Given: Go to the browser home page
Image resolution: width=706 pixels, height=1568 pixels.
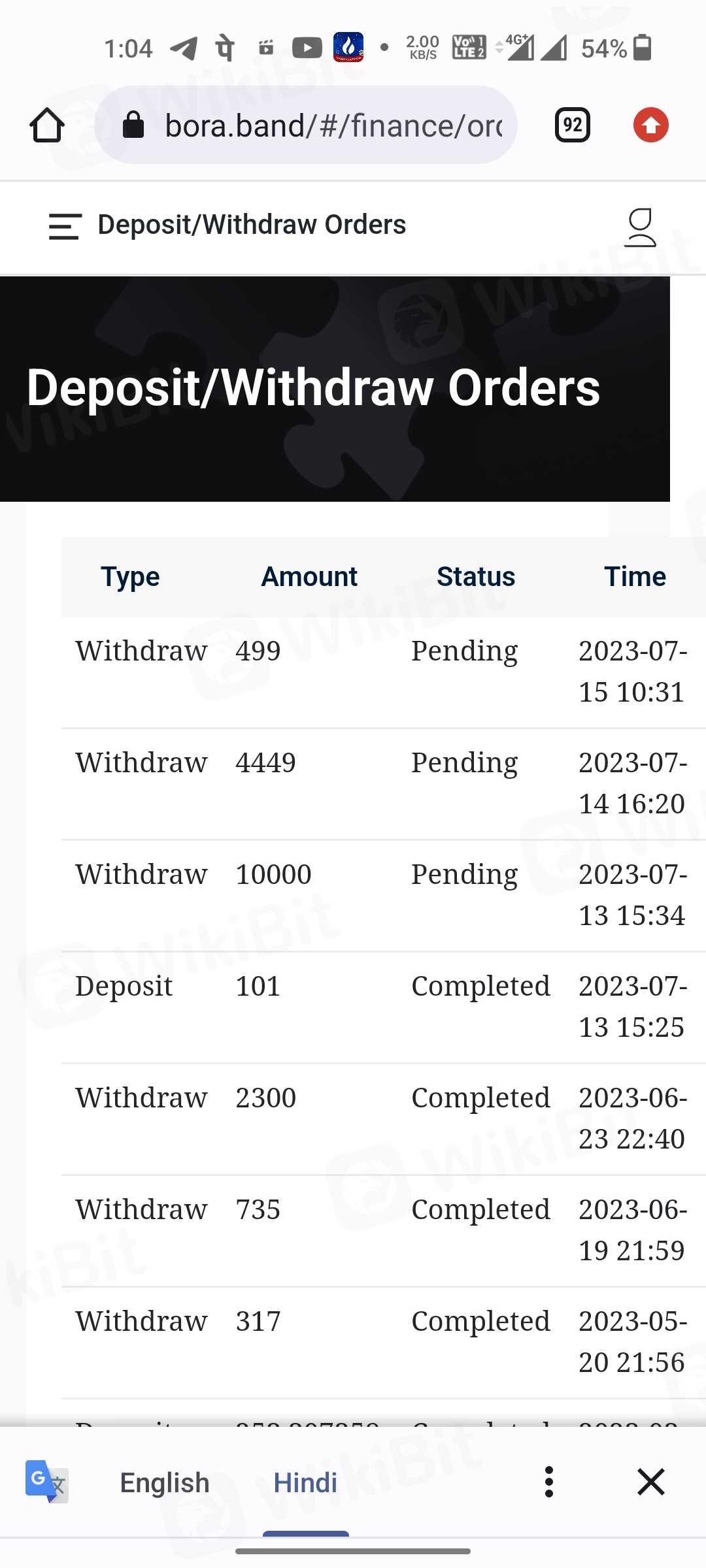Looking at the screenshot, I should pyautogui.click(x=47, y=125).
